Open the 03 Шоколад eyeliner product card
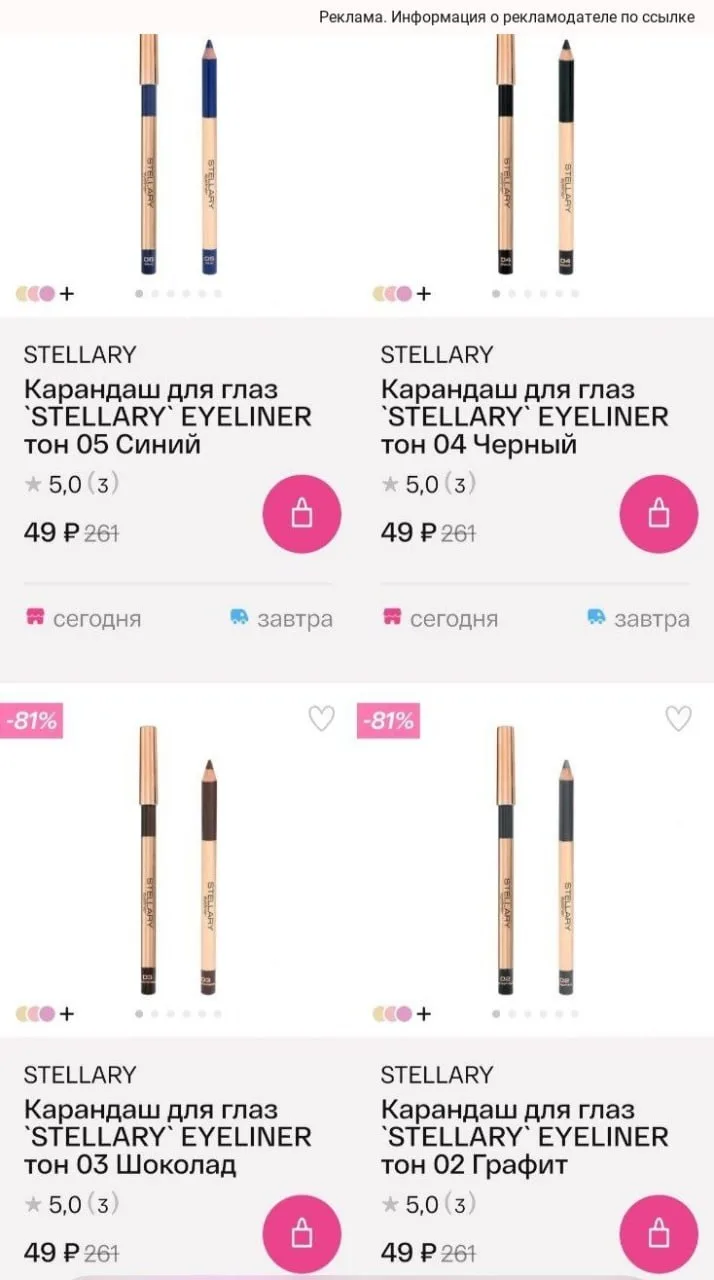714x1280 pixels. (x=167, y=1136)
